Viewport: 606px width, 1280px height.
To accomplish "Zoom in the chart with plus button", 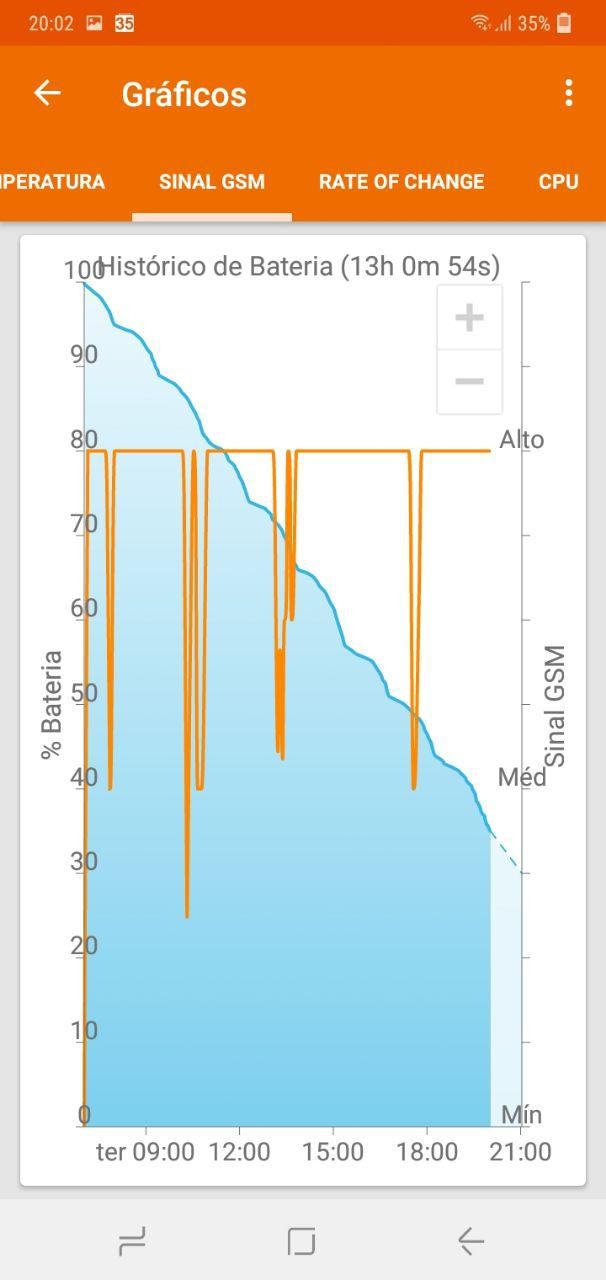I will 469,318.
